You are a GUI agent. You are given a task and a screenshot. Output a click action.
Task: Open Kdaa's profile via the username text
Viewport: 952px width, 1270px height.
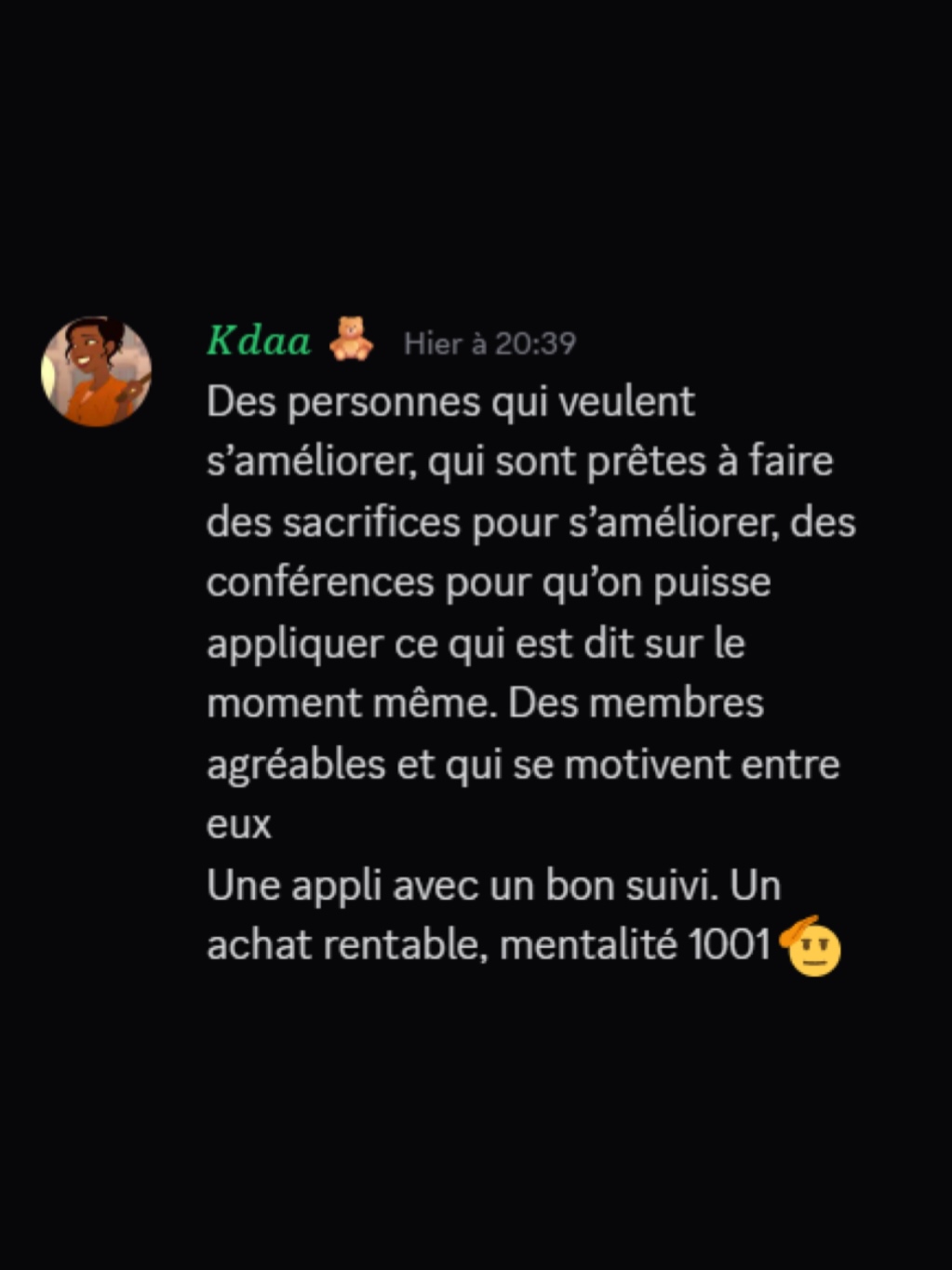coord(258,341)
